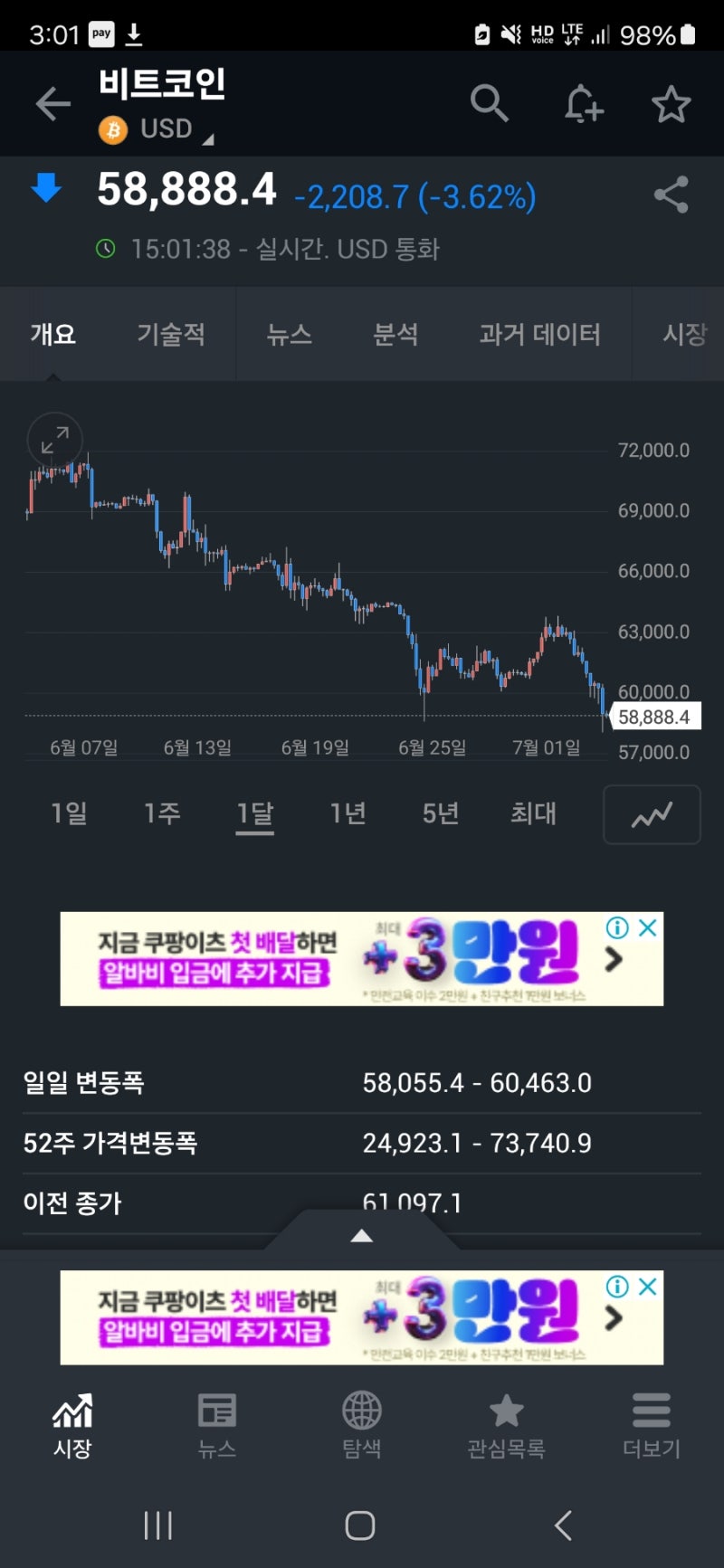Screen dimensions: 724x1568
Task: Open the USD currency dropdown
Action: [x=168, y=128]
